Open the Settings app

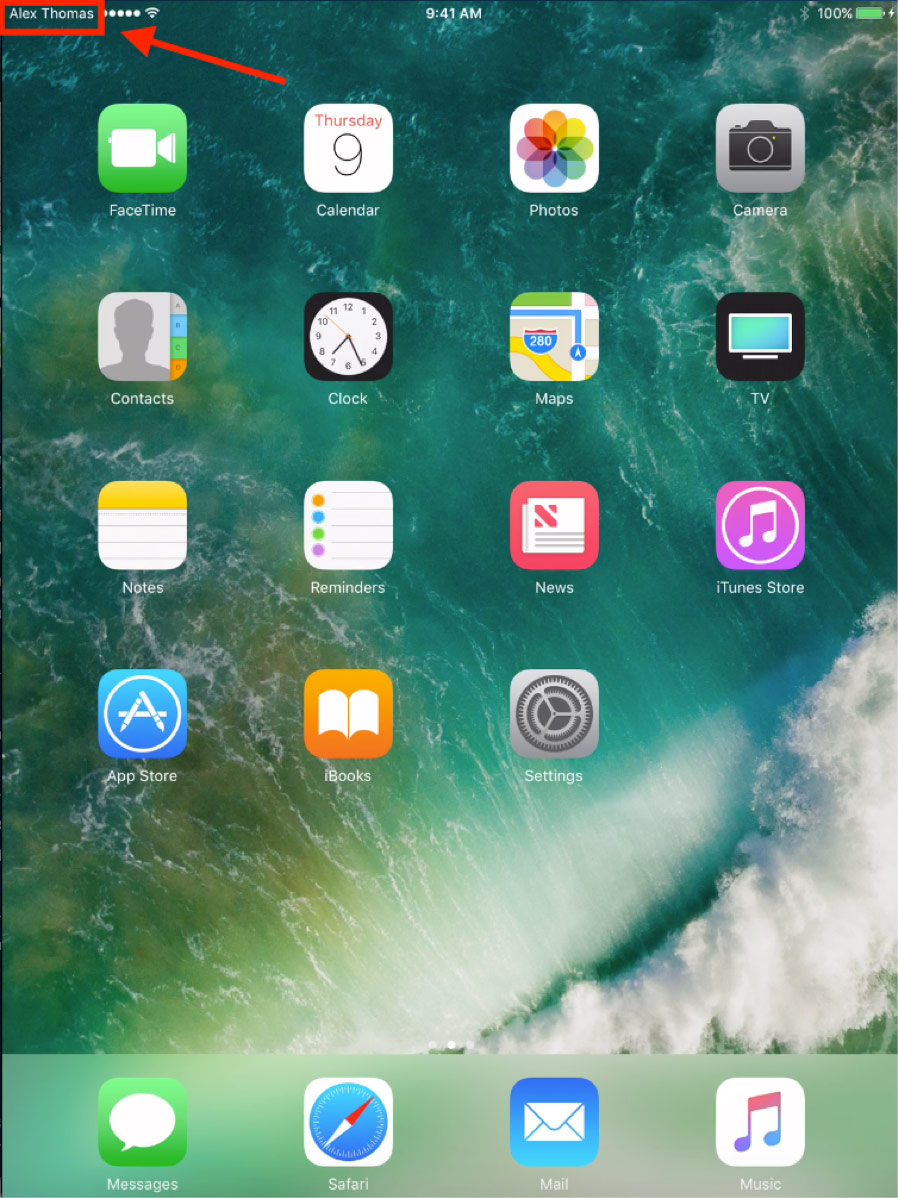point(554,714)
